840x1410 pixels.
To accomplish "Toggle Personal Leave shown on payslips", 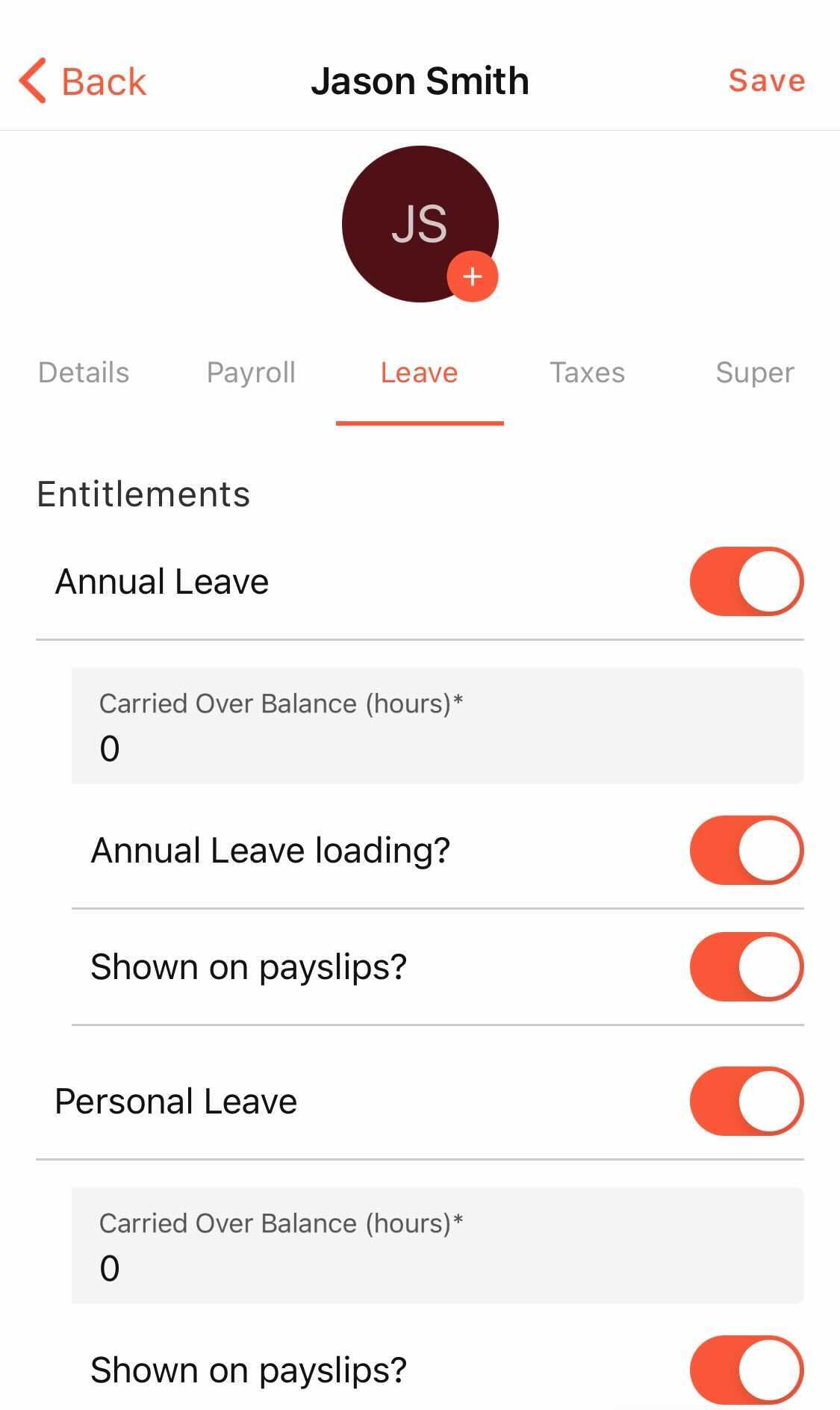I will point(746,1370).
